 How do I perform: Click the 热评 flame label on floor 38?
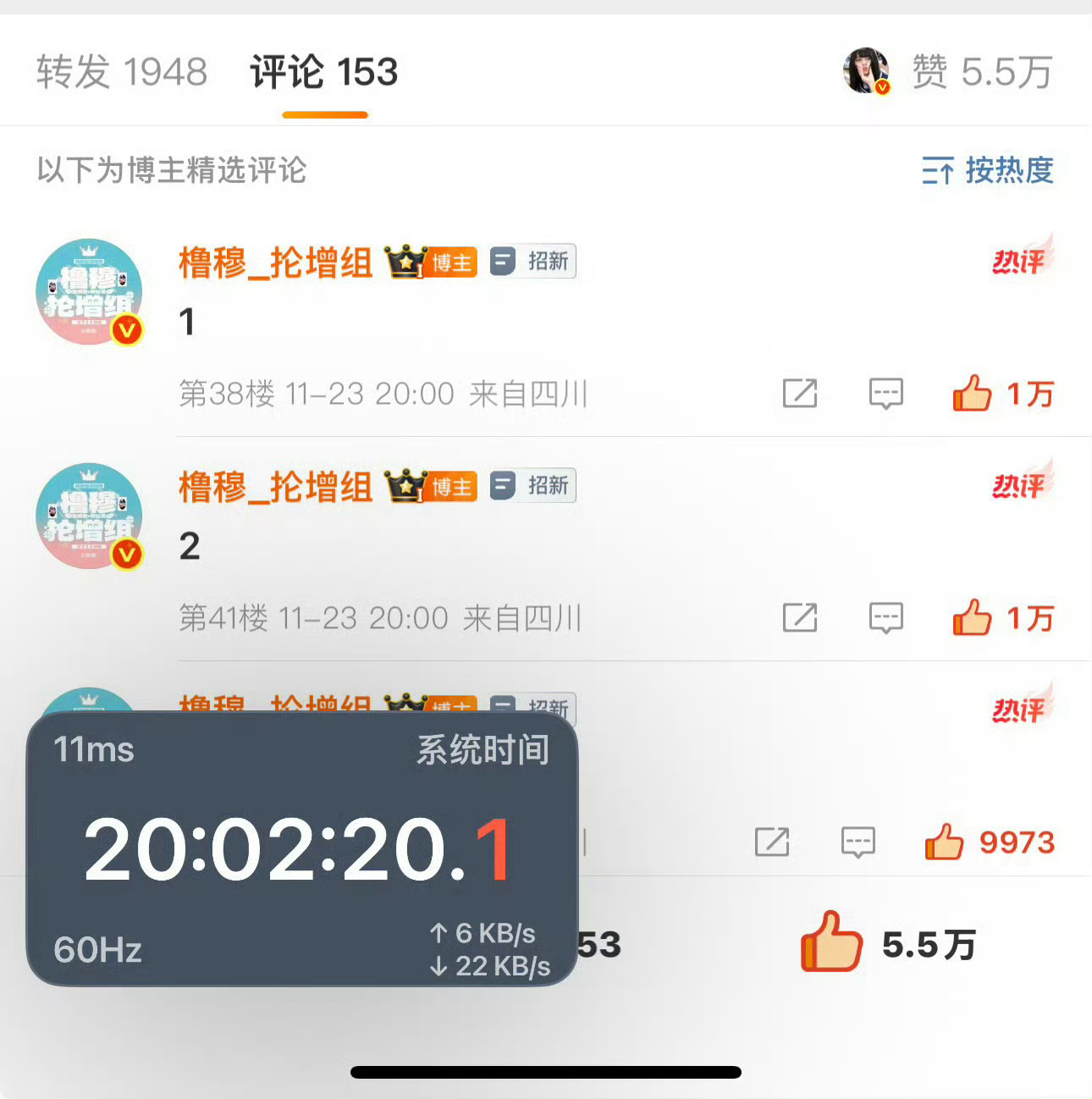(1018, 262)
